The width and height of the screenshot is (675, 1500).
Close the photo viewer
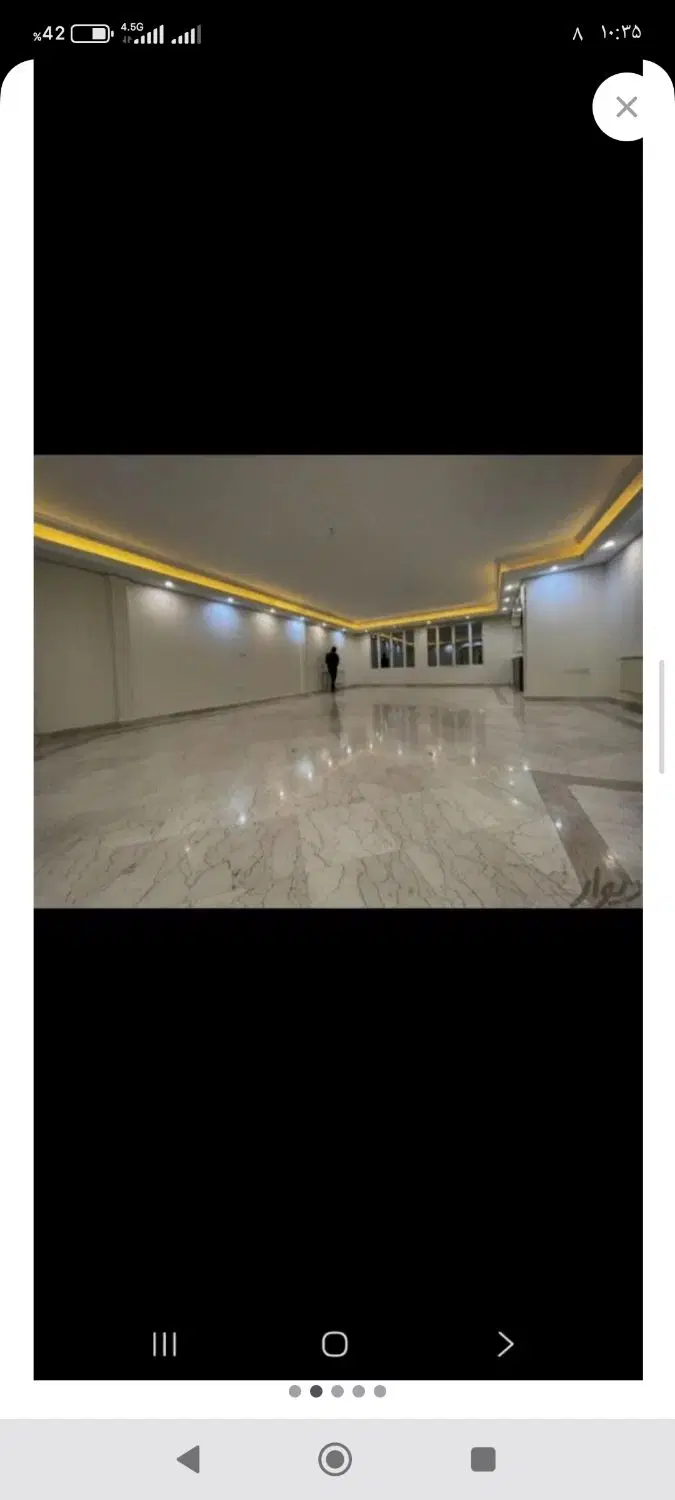[x=626, y=107]
